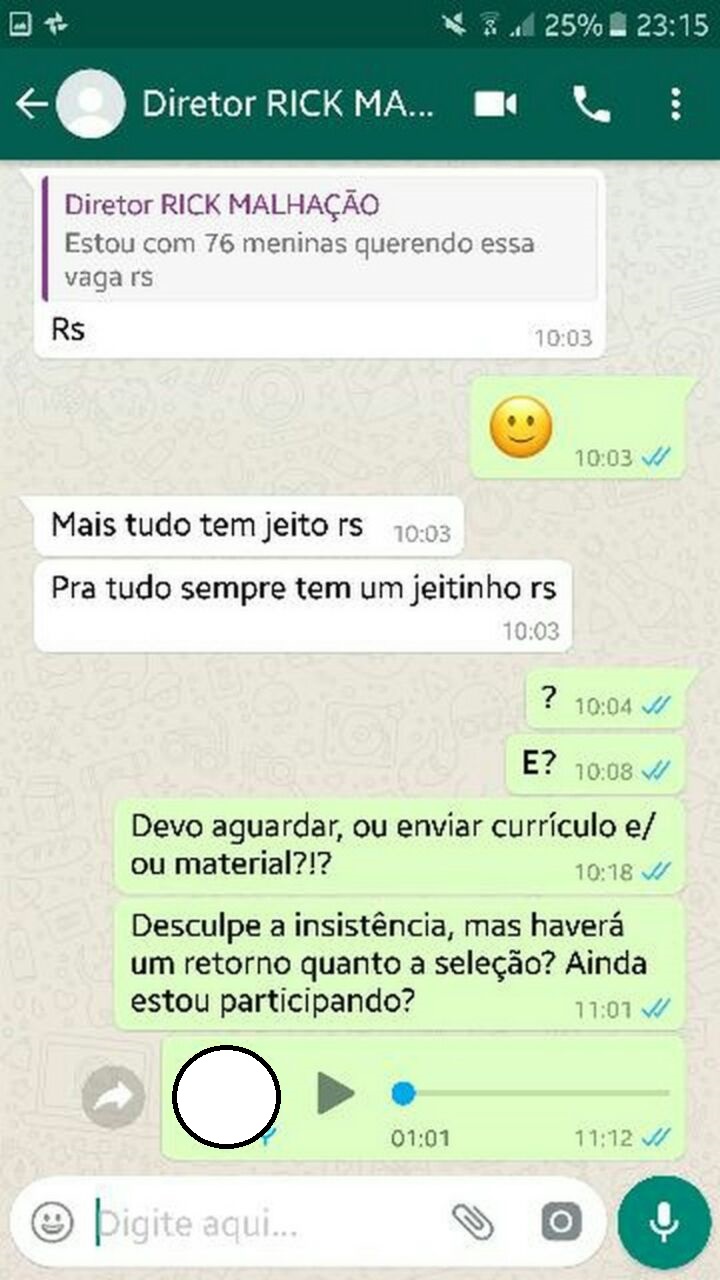
Task: Play the 01:01 voice message
Action: click(336, 1092)
